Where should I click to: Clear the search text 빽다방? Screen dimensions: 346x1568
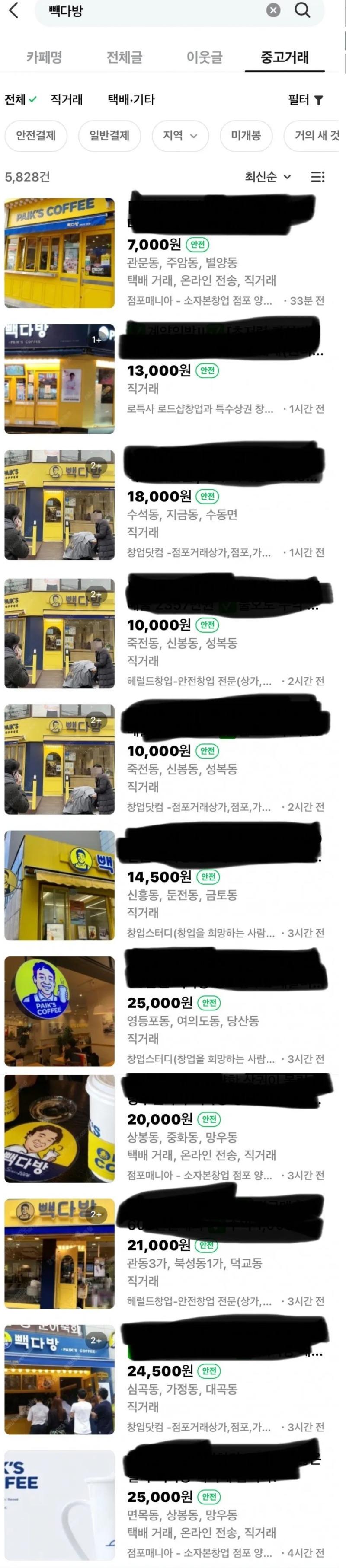tap(273, 10)
